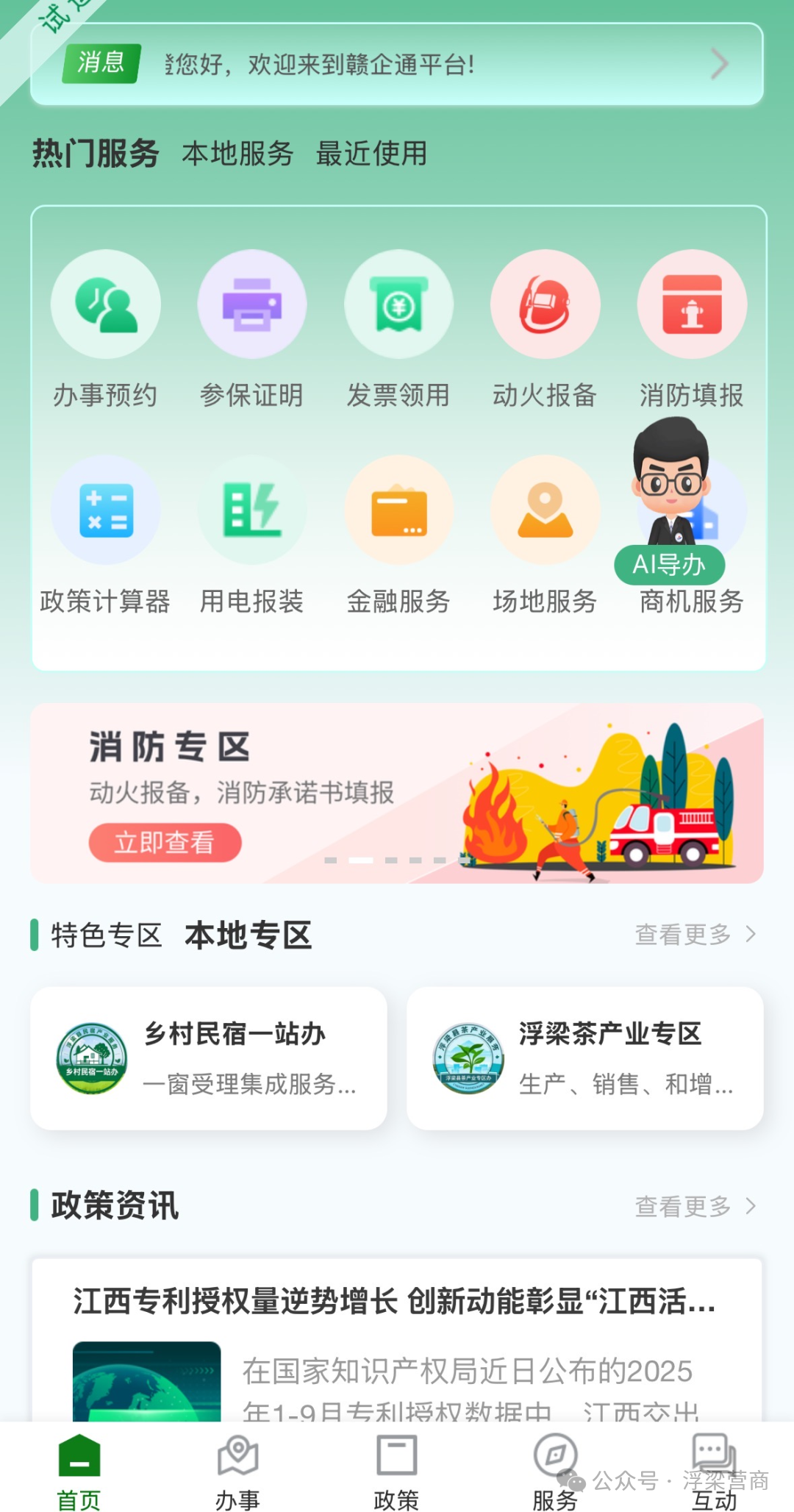View more 政策资讯 via 查看更多
This screenshot has height=1512, width=794.
pyautogui.click(x=694, y=1206)
